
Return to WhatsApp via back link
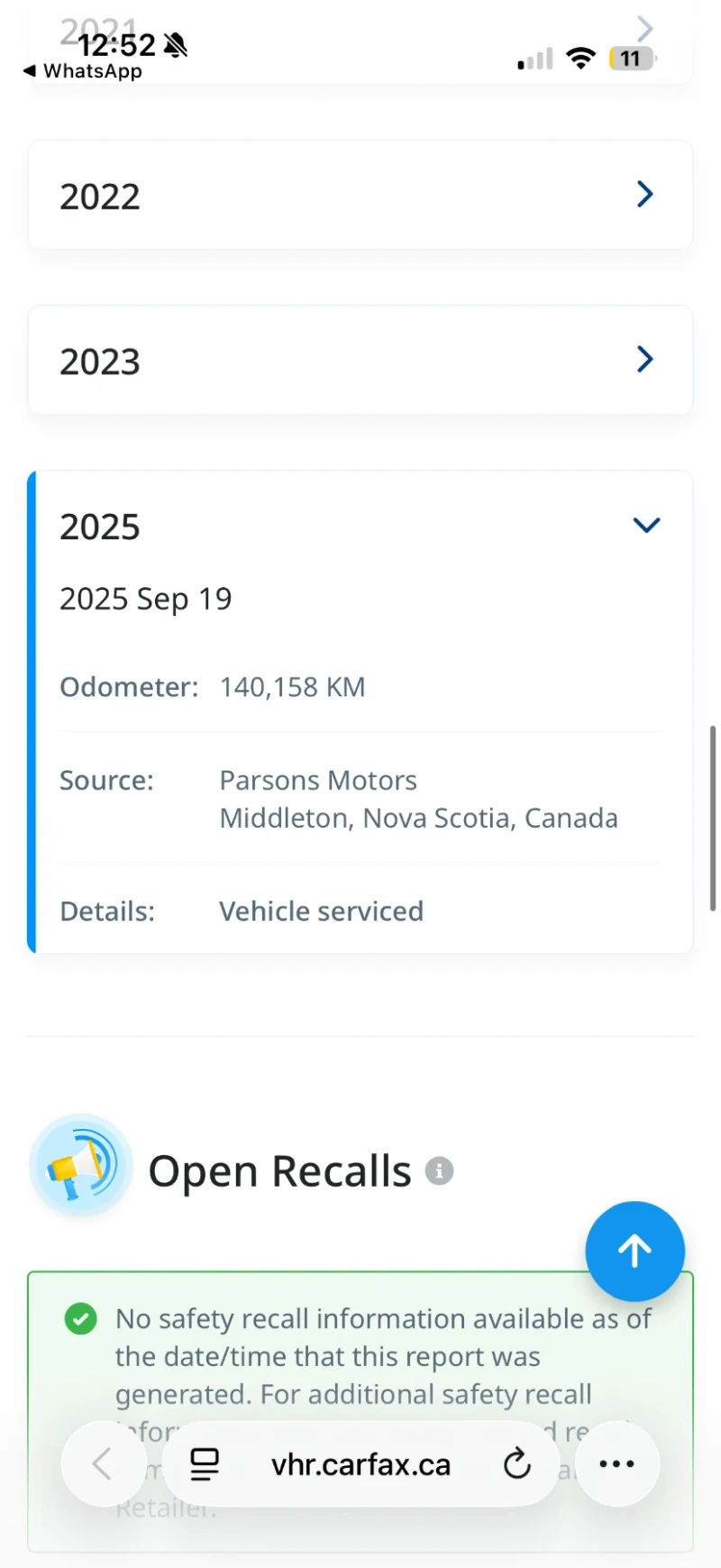tap(83, 71)
